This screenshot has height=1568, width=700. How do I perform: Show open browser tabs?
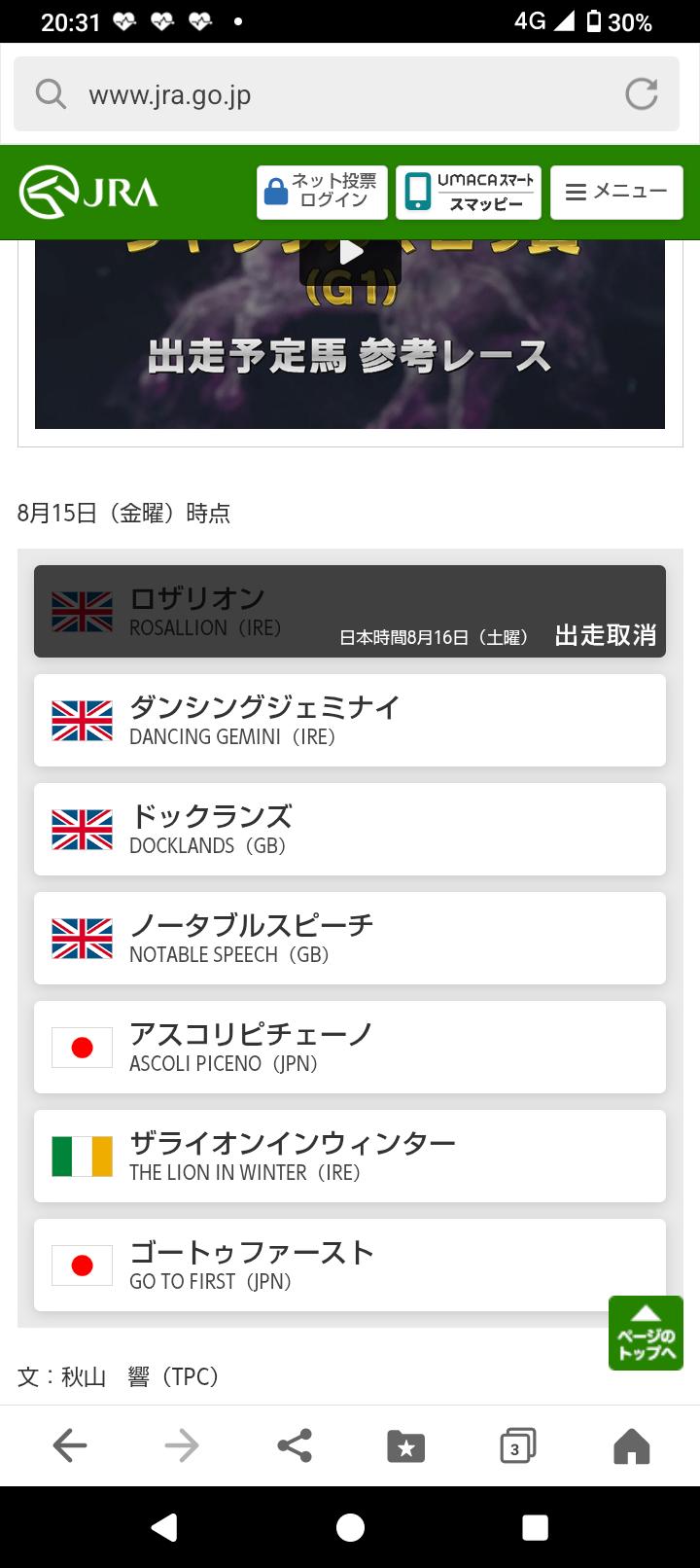point(517,1446)
